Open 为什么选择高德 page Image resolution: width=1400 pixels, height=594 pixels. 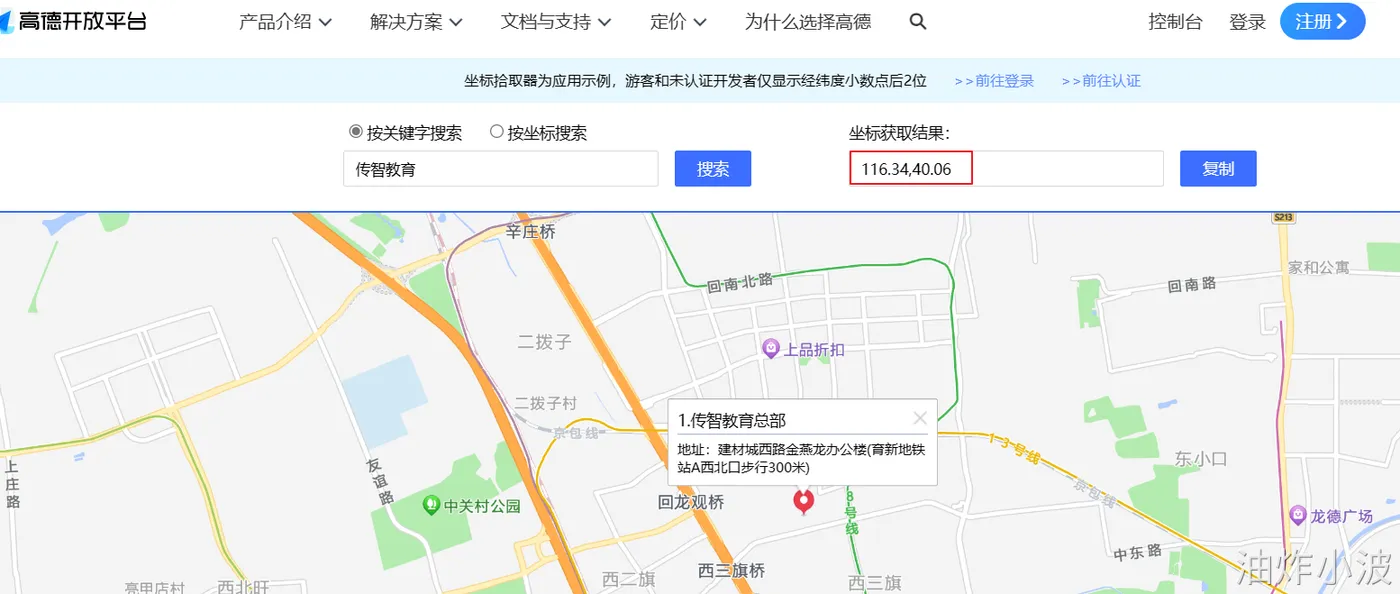808,22
